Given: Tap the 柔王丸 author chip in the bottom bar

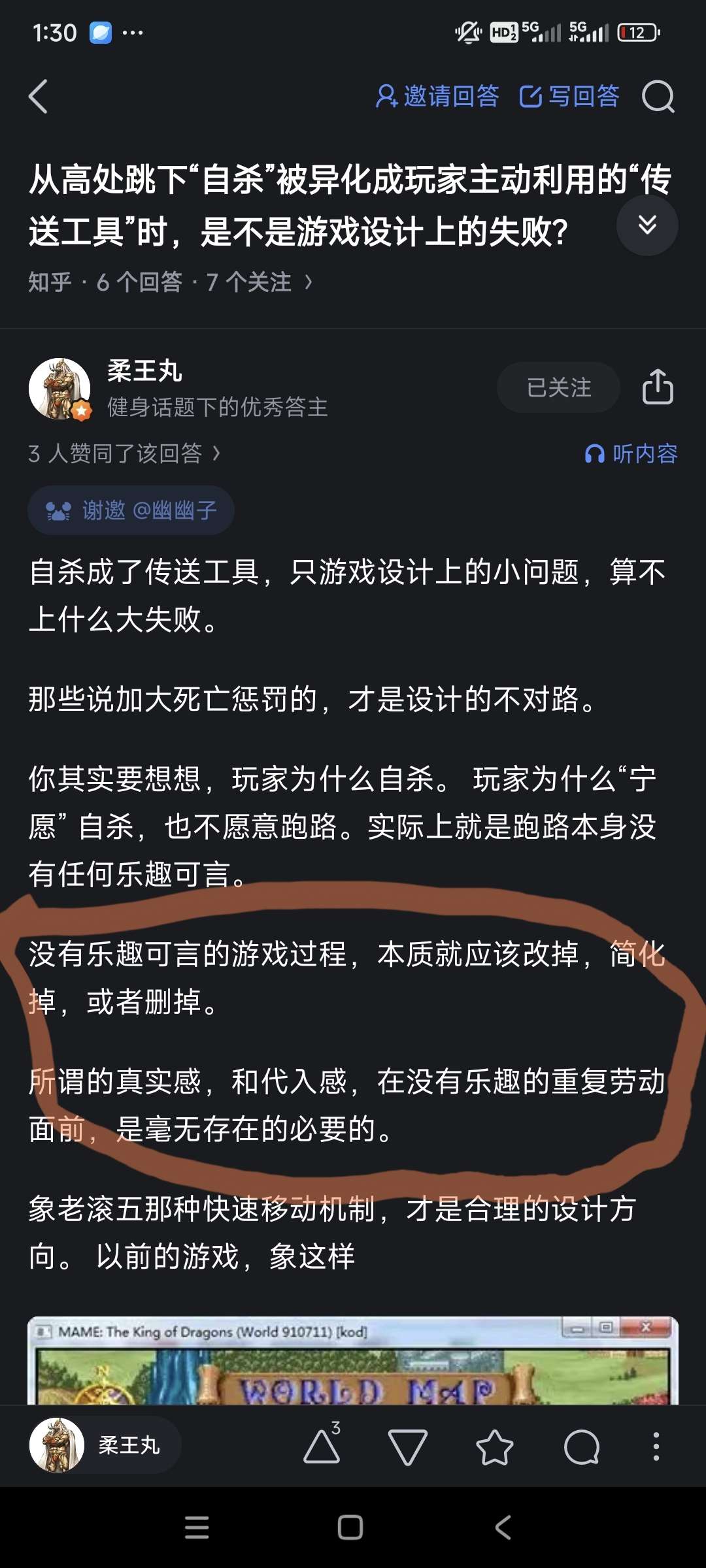Looking at the screenshot, I should [x=105, y=1445].
